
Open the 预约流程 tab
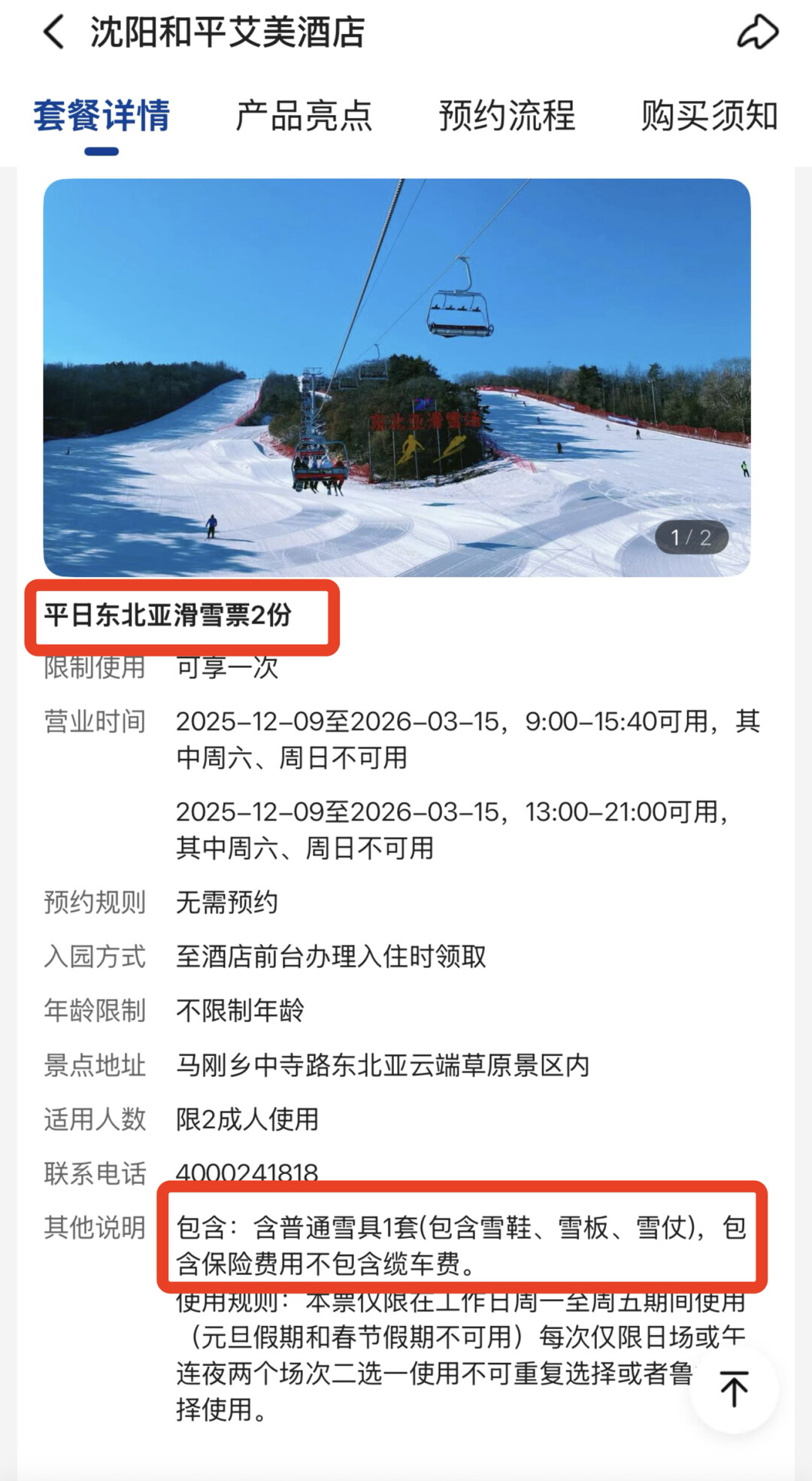pyautogui.click(x=507, y=117)
